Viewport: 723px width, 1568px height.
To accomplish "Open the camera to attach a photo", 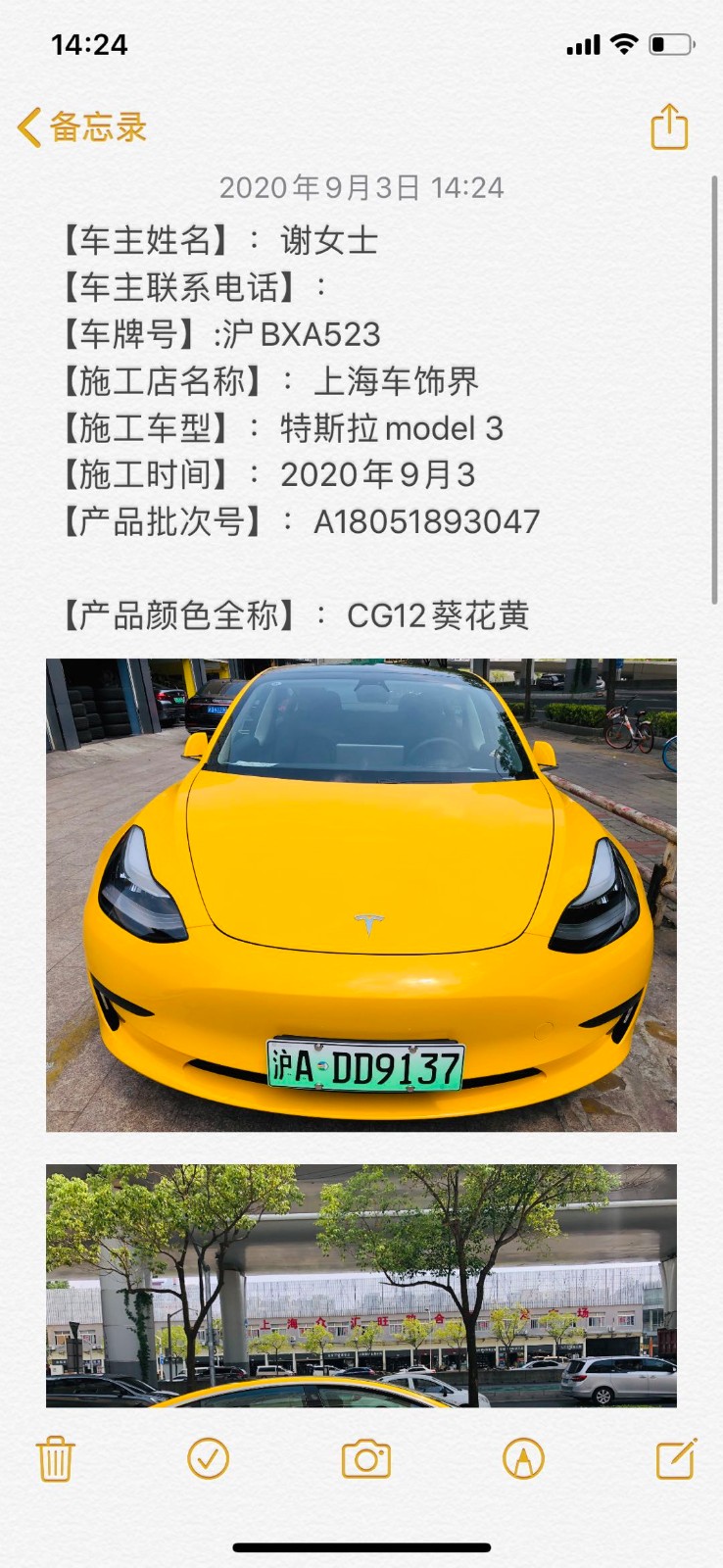I will pos(365,1459).
